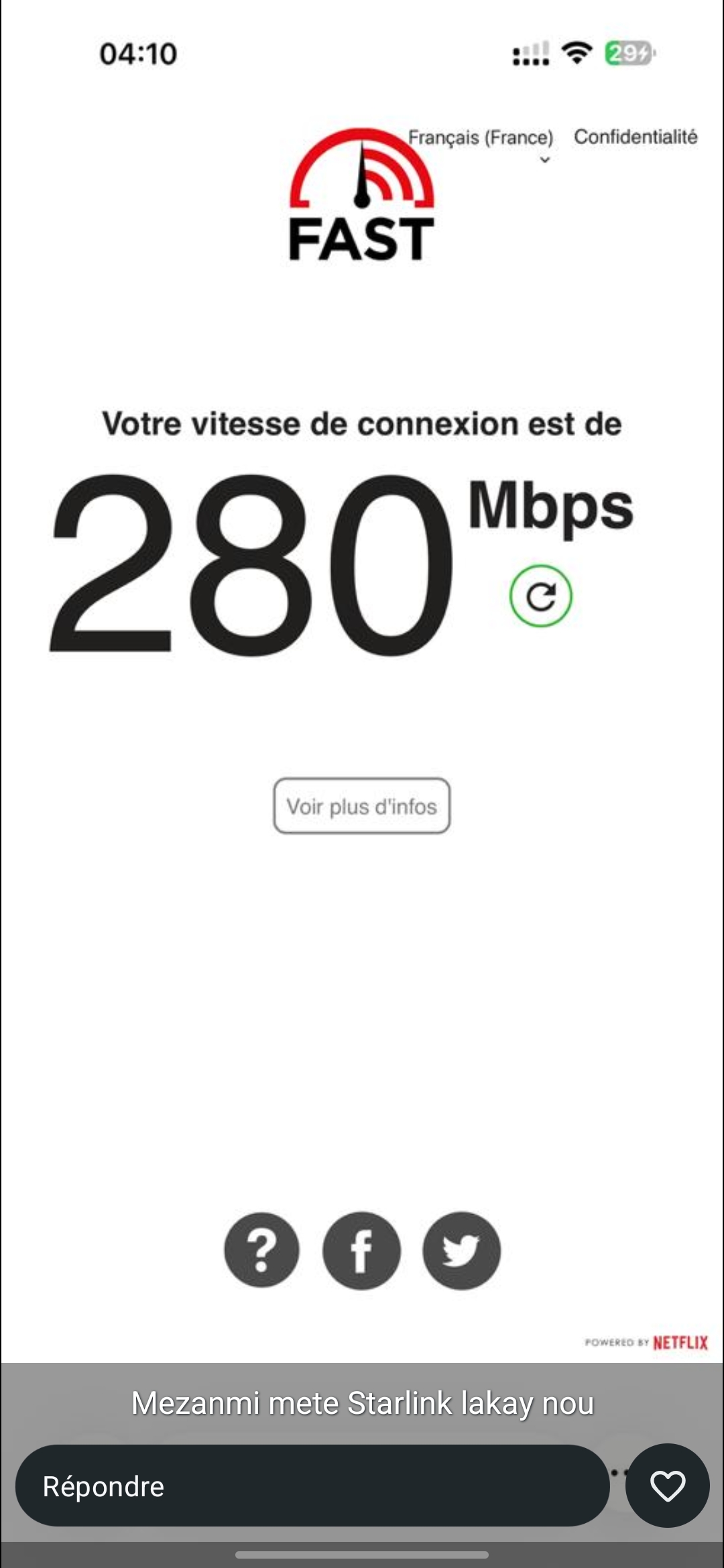Open the Répondre reply field
724x1568 pixels.
(312, 1486)
